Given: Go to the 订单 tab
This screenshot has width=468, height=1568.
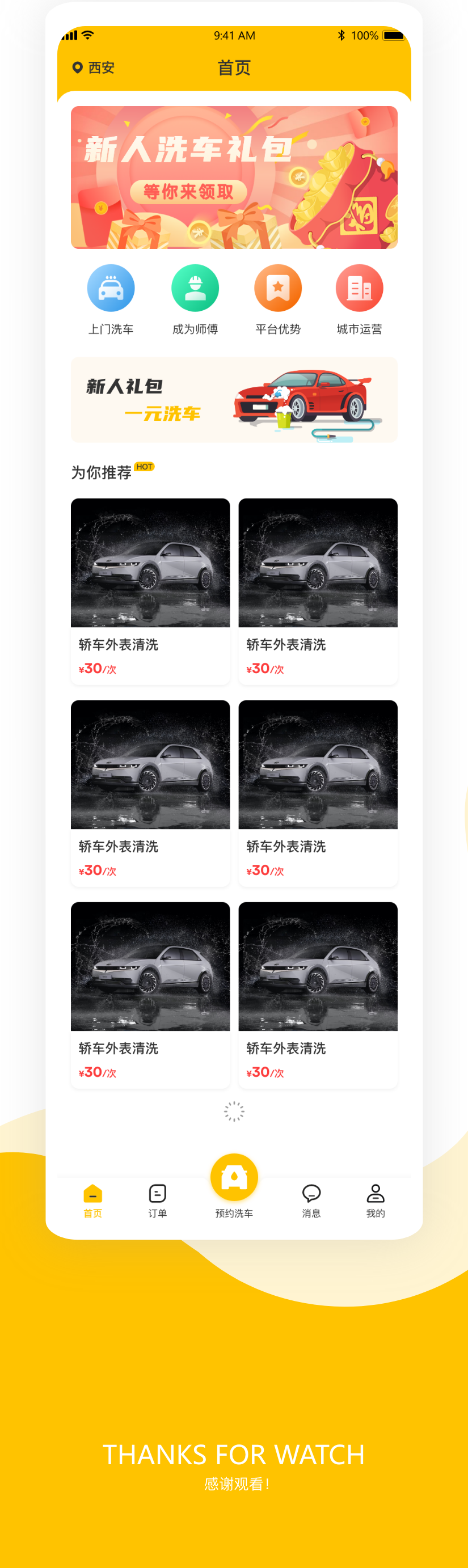Looking at the screenshot, I should click(157, 1201).
